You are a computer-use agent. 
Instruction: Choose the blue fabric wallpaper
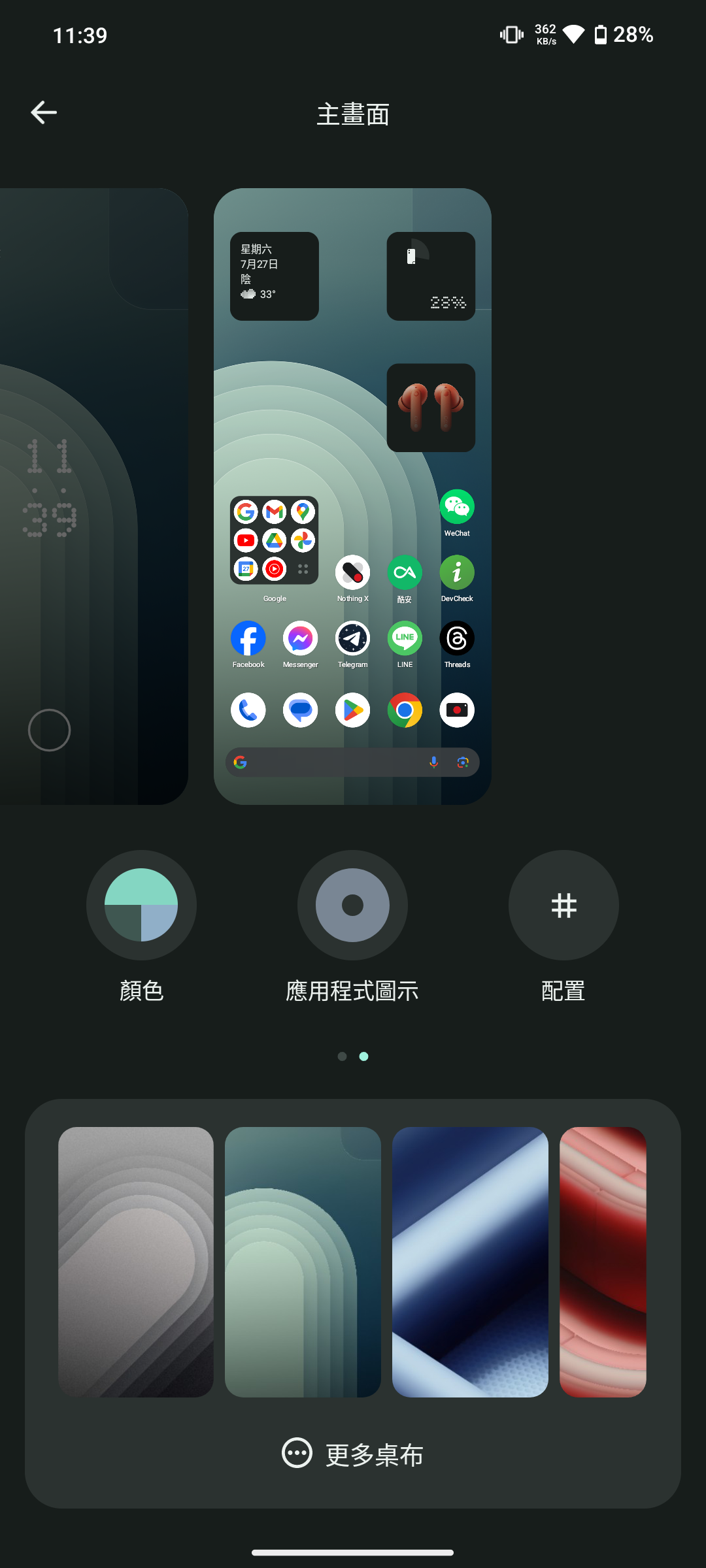(x=470, y=1262)
